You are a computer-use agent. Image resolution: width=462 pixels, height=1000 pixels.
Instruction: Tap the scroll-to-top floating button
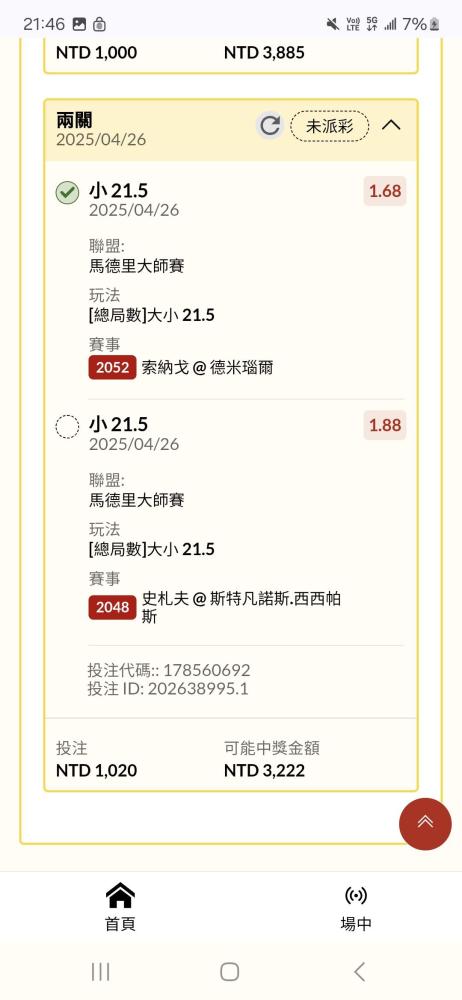point(425,823)
